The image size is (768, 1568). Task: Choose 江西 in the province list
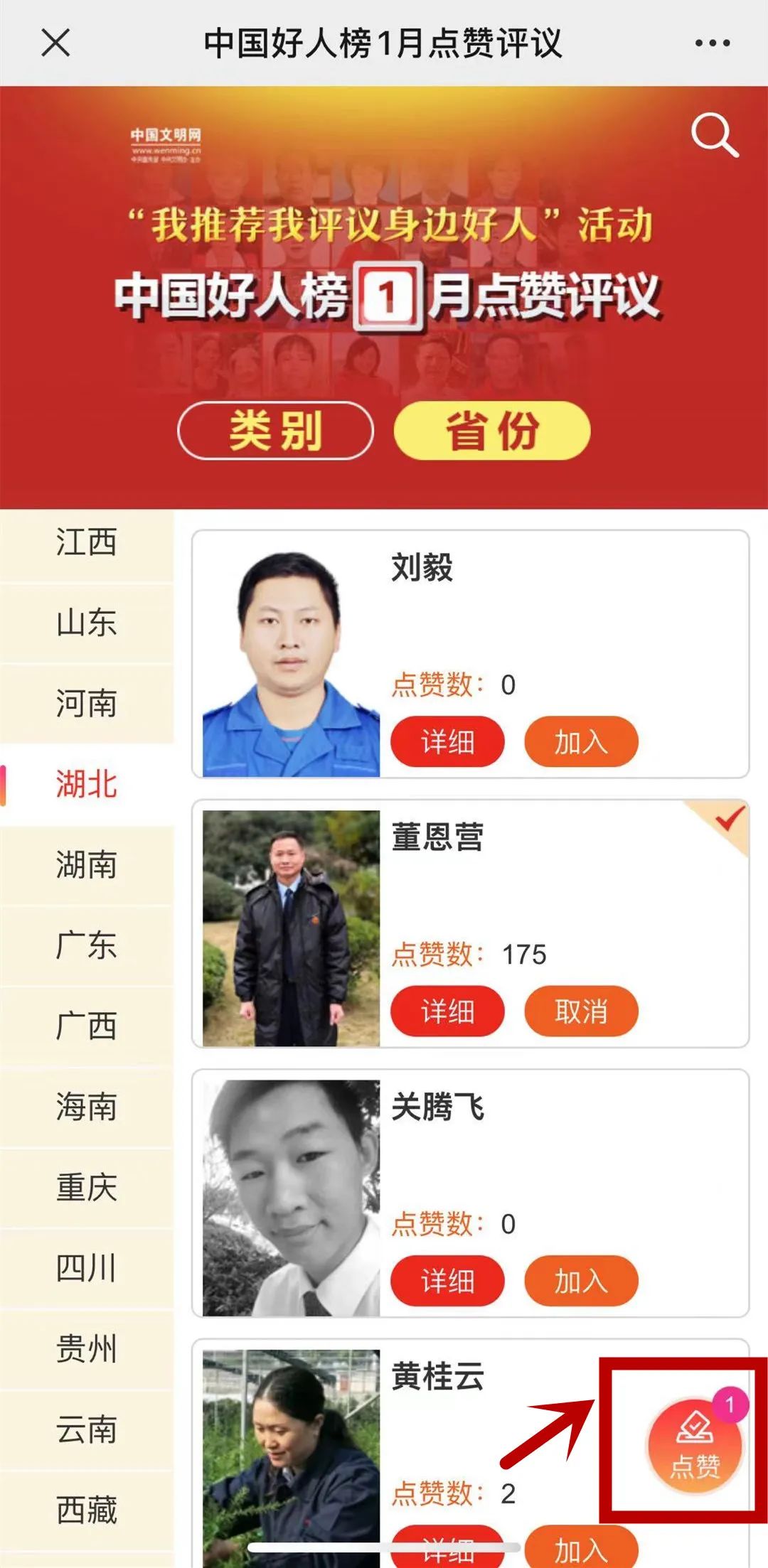coord(87,542)
